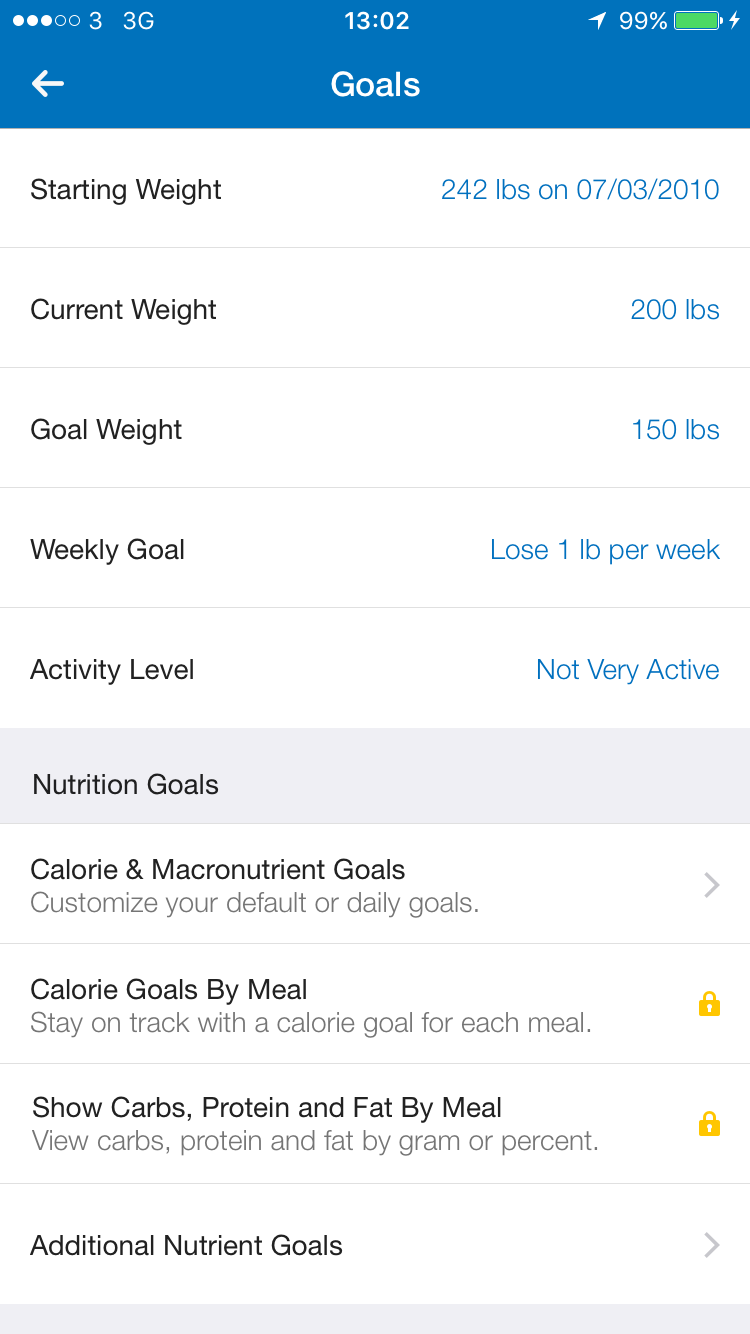Change the Current Weight value
This screenshot has height=1334, width=750.
coord(375,308)
